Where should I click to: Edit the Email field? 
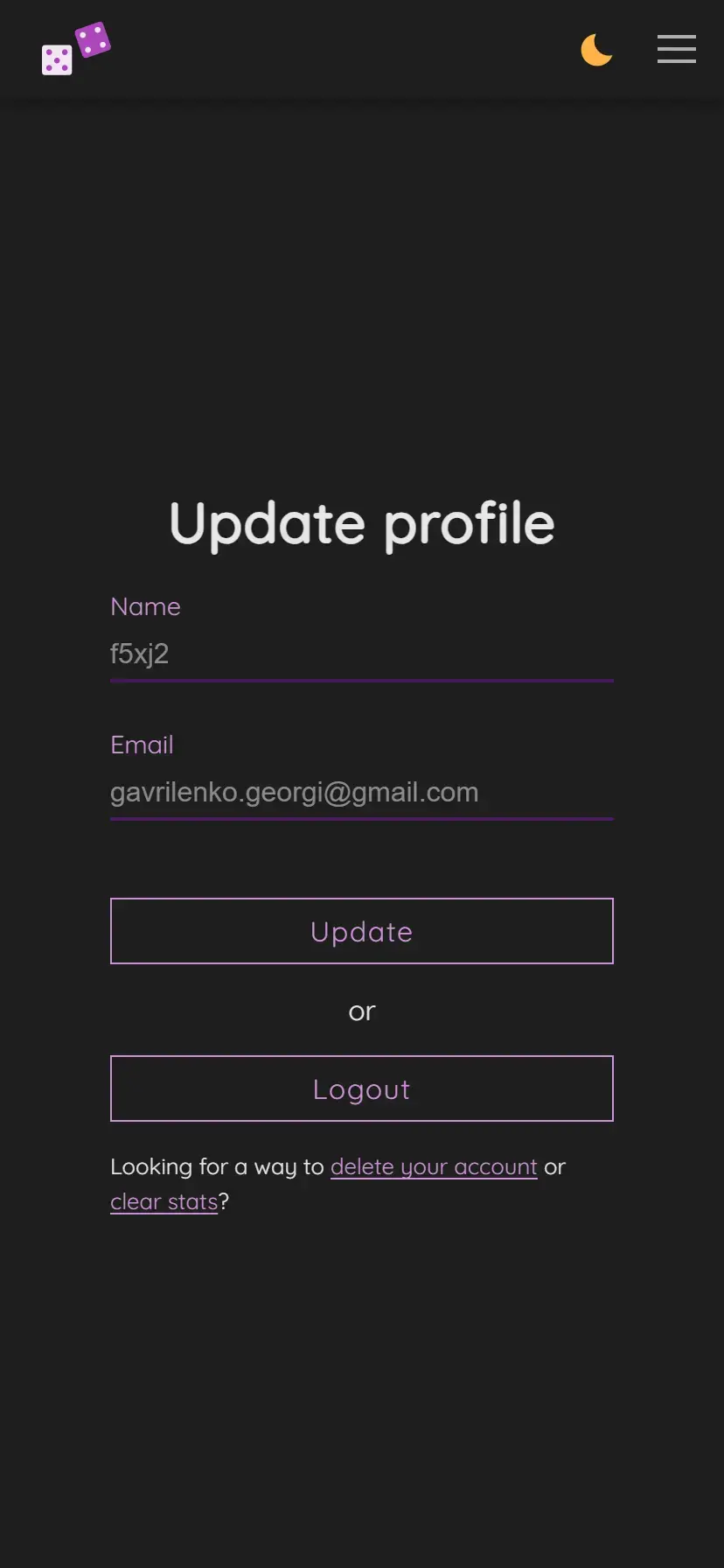pos(361,792)
